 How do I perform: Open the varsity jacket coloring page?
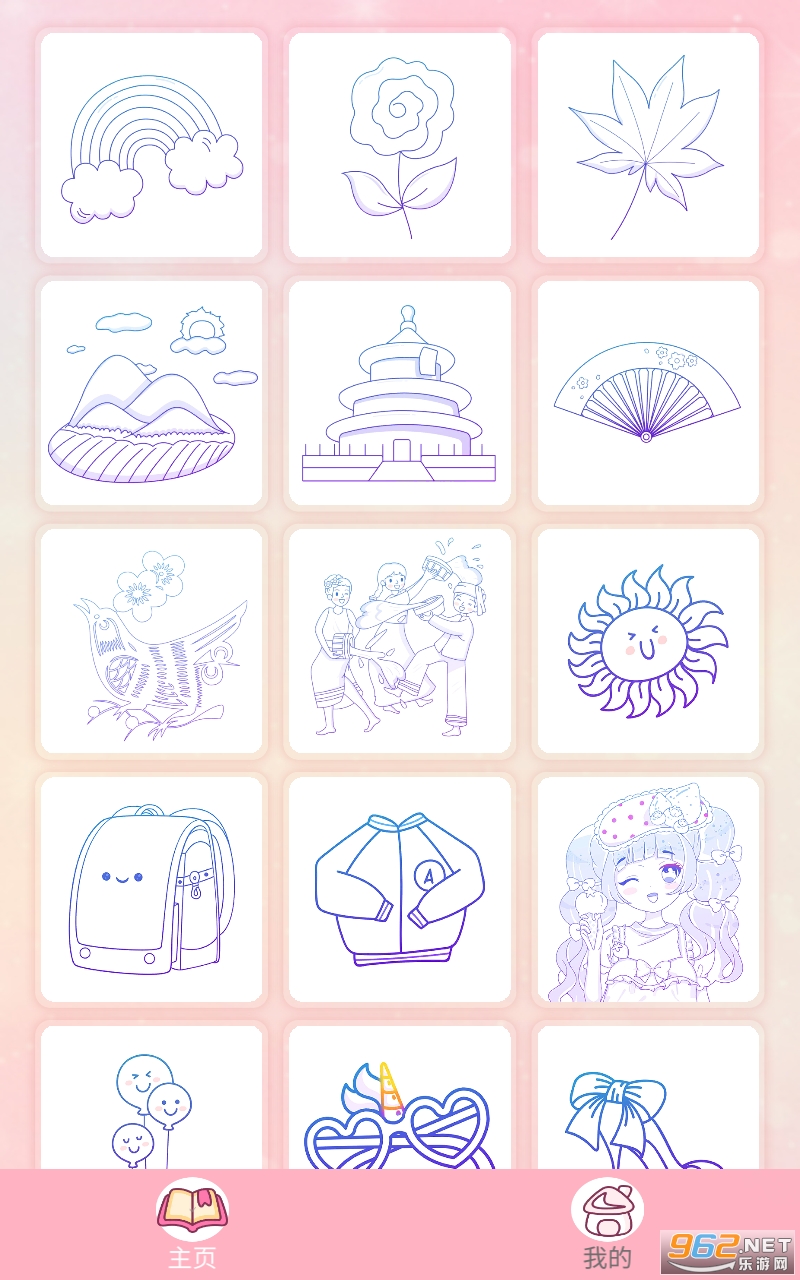click(x=400, y=889)
